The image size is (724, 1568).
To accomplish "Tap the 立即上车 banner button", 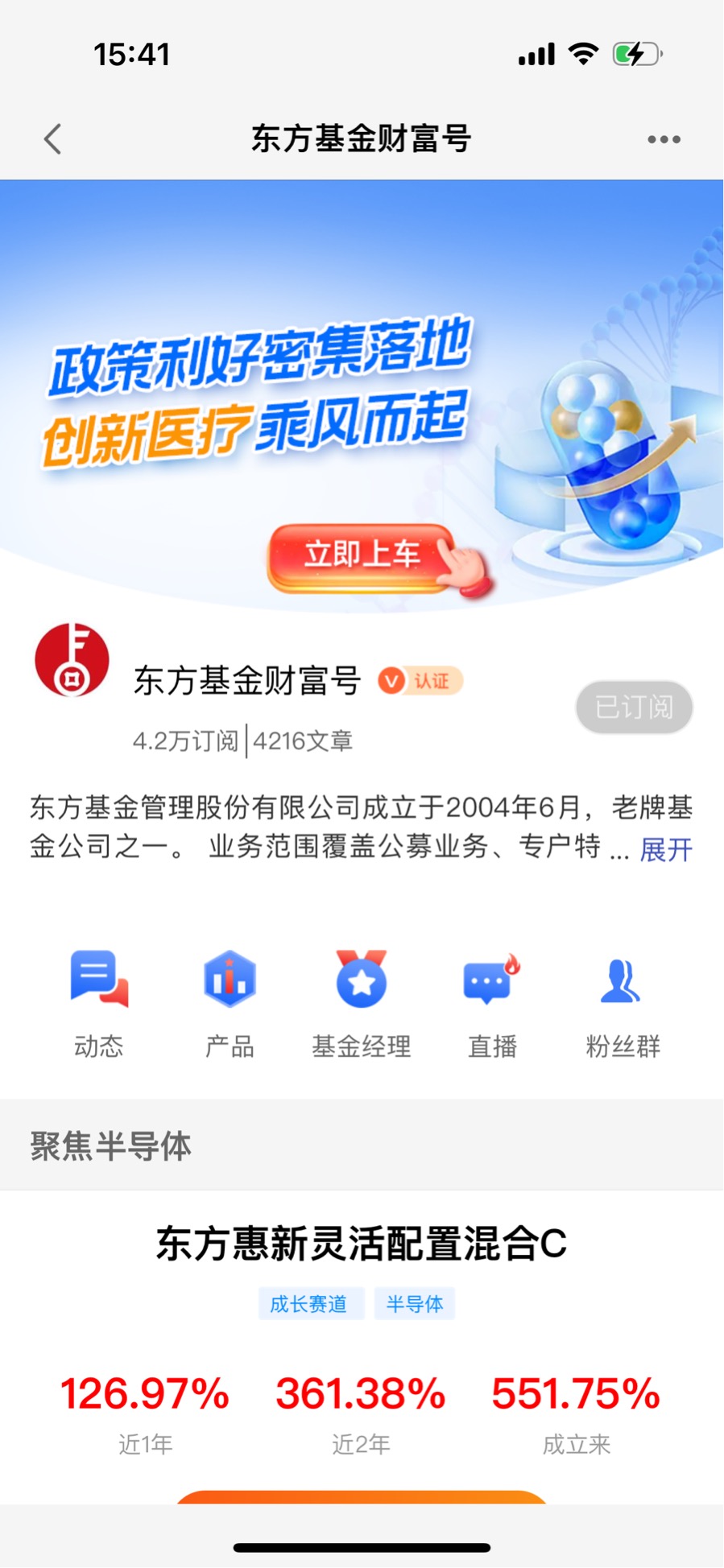I will pos(362,557).
